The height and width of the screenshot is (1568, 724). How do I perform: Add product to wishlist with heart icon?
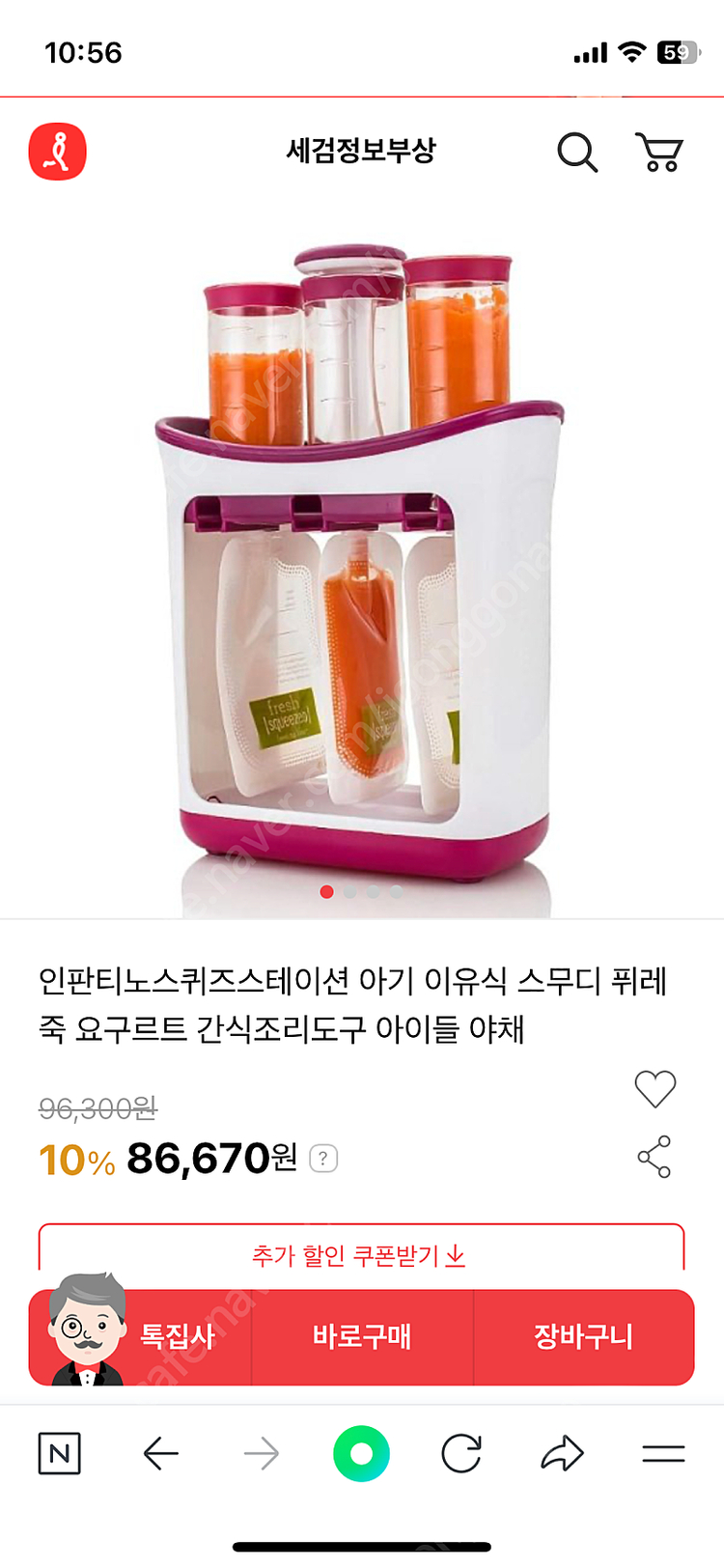(x=654, y=1089)
